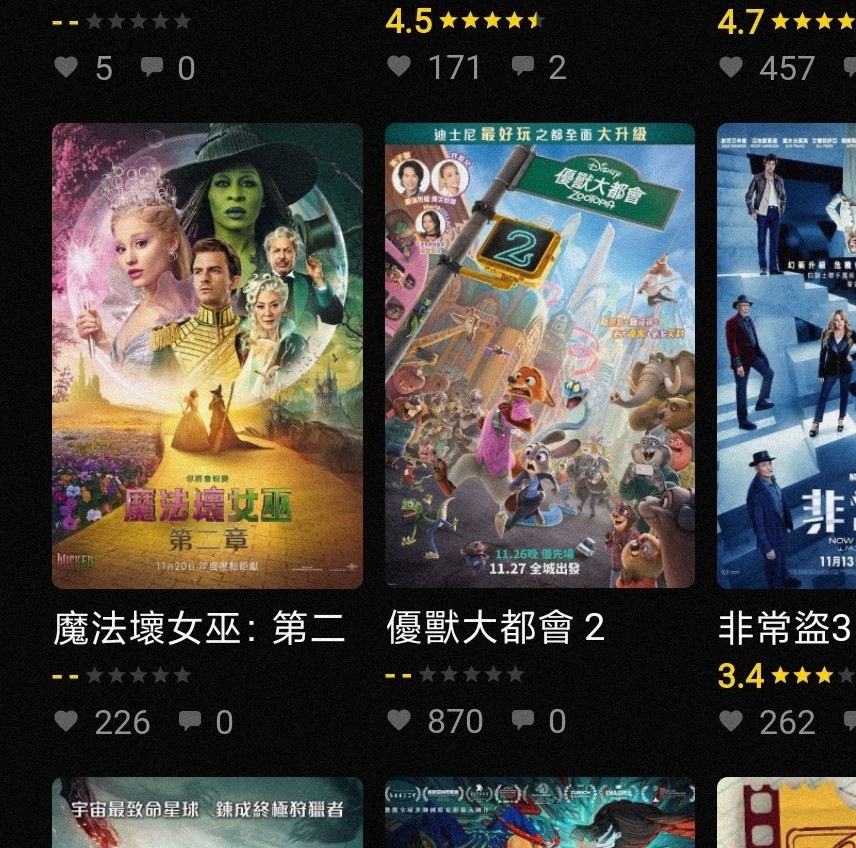Open comments for 魔法壞女巫
856x848 pixels.
pos(190,722)
